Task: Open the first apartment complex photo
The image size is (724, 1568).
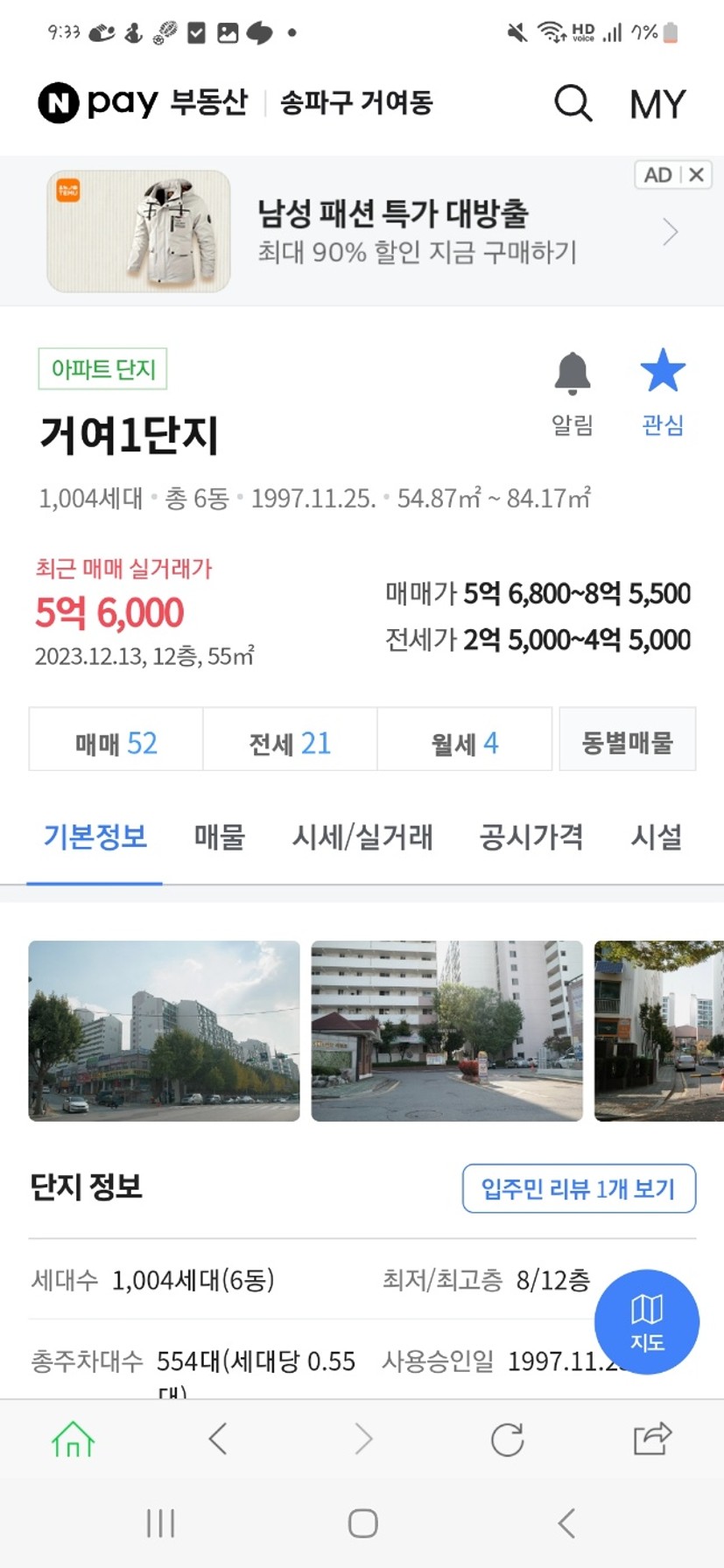Action: (x=164, y=1031)
